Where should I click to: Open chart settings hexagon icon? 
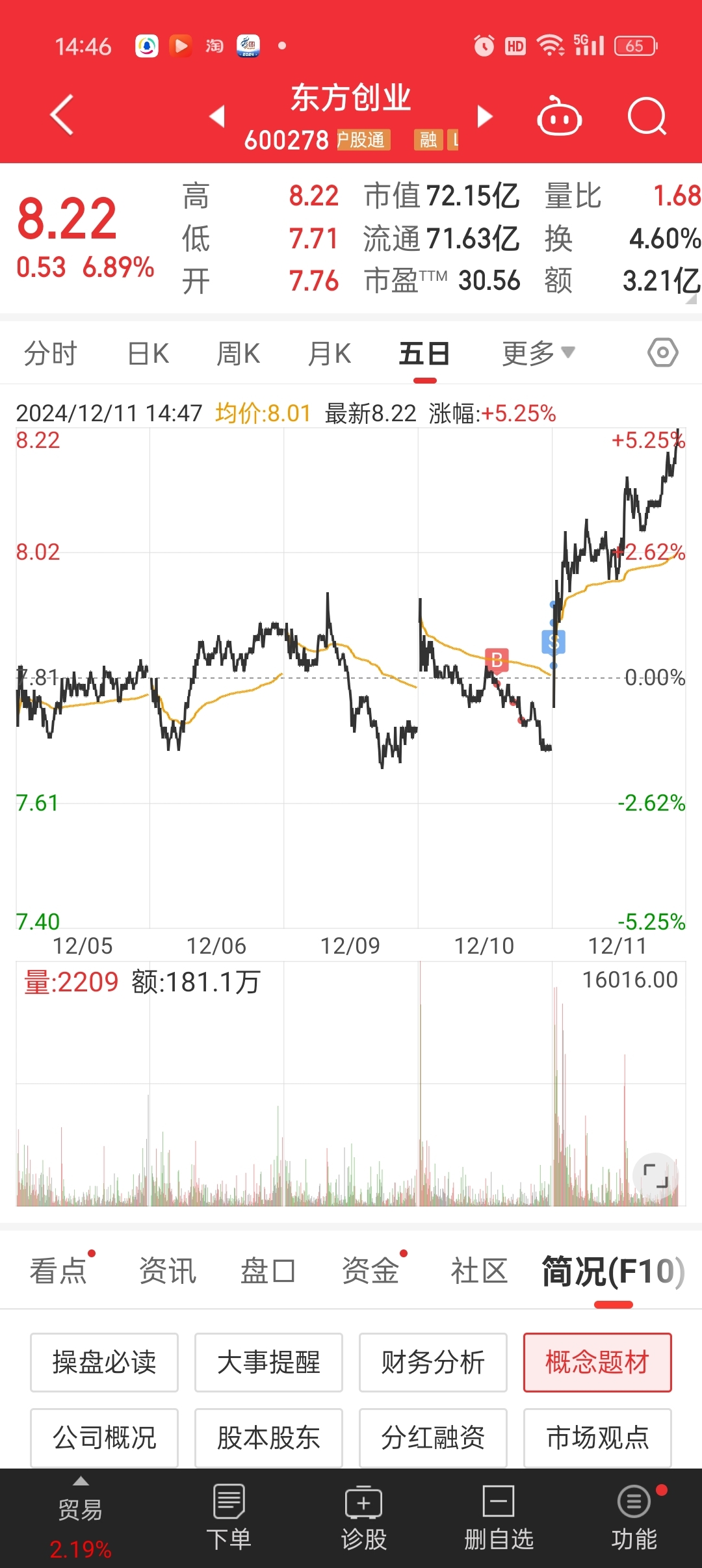pyautogui.click(x=662, y=353)
